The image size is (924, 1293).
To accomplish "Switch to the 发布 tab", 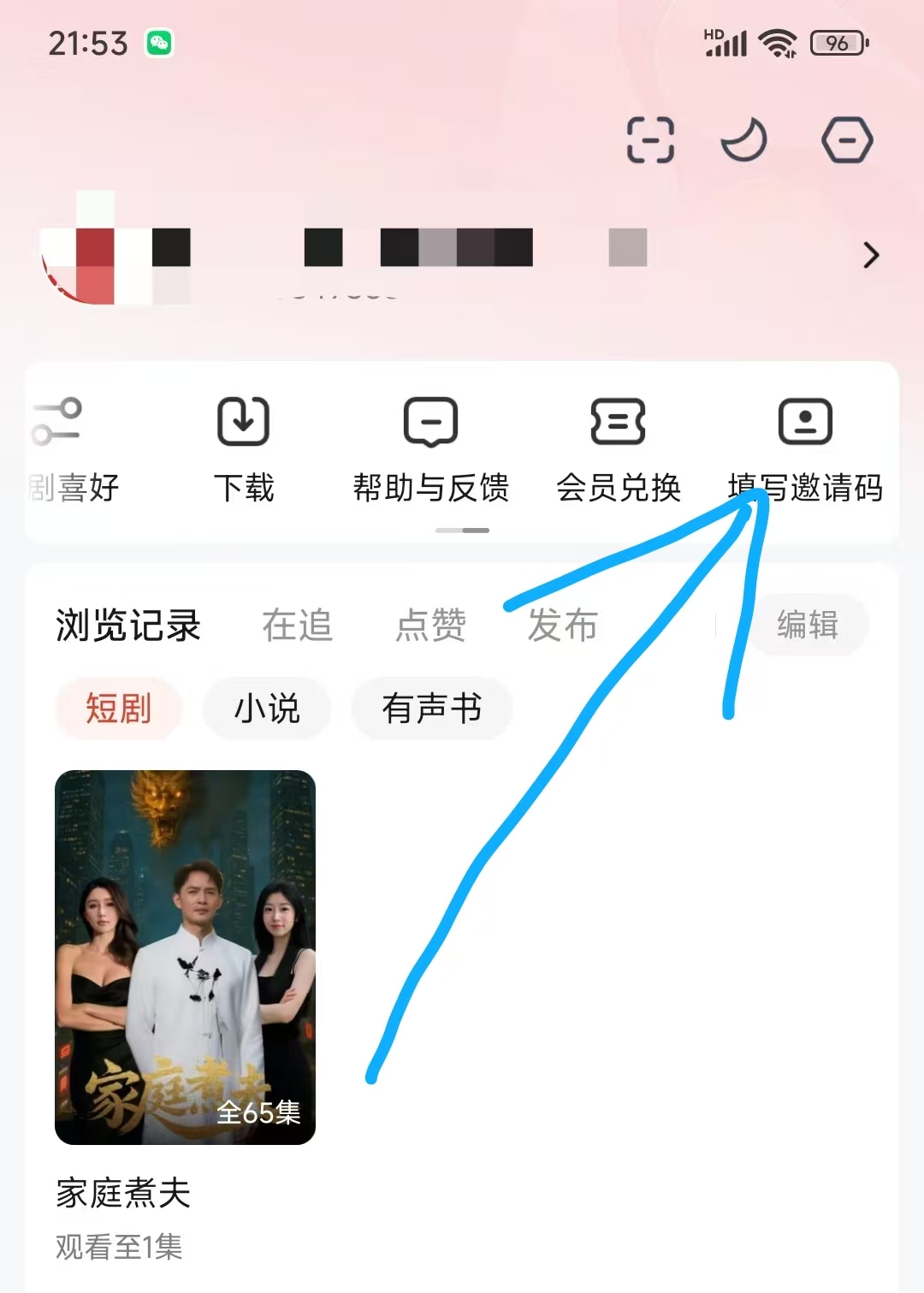I will pyautogui.click(x=562, y=625).
